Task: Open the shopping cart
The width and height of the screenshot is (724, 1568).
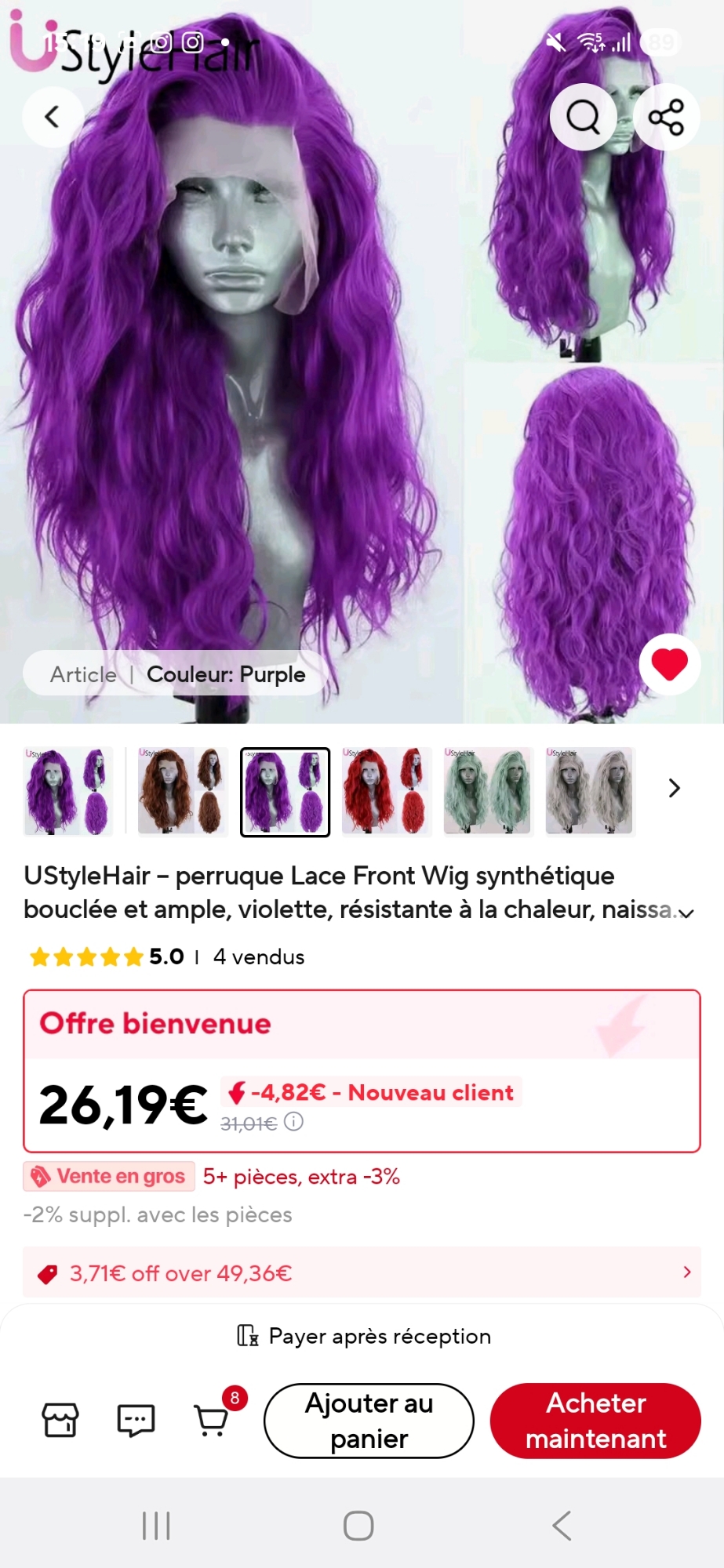Action: [212, 1420]
